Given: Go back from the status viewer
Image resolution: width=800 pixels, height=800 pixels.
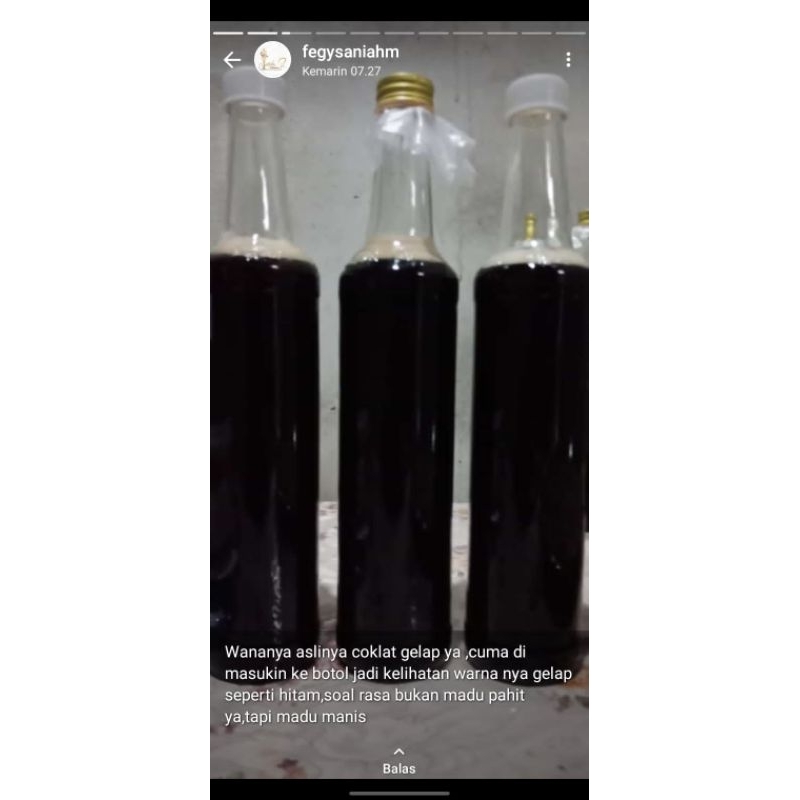Looking at the screenshot, I should pos(232,60).
